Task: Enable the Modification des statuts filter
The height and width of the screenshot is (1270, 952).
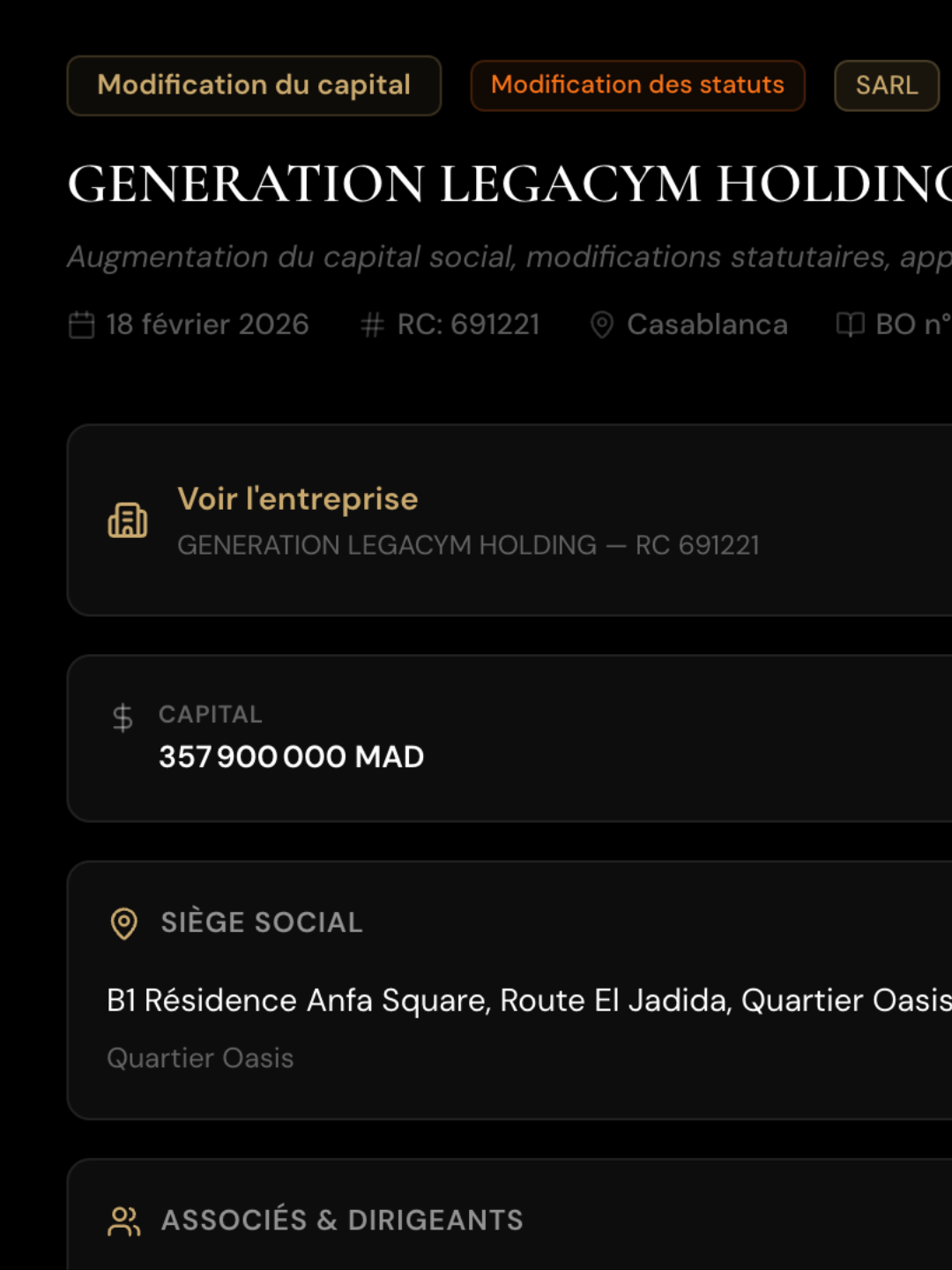Action: pyautogui.click(x=637, y=85)
